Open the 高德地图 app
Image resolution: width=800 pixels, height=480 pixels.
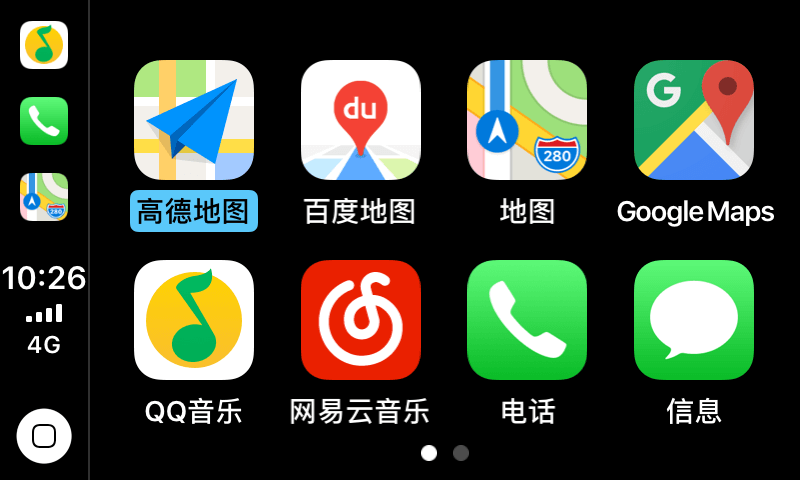pyautogui.click(x=194, y=120)
